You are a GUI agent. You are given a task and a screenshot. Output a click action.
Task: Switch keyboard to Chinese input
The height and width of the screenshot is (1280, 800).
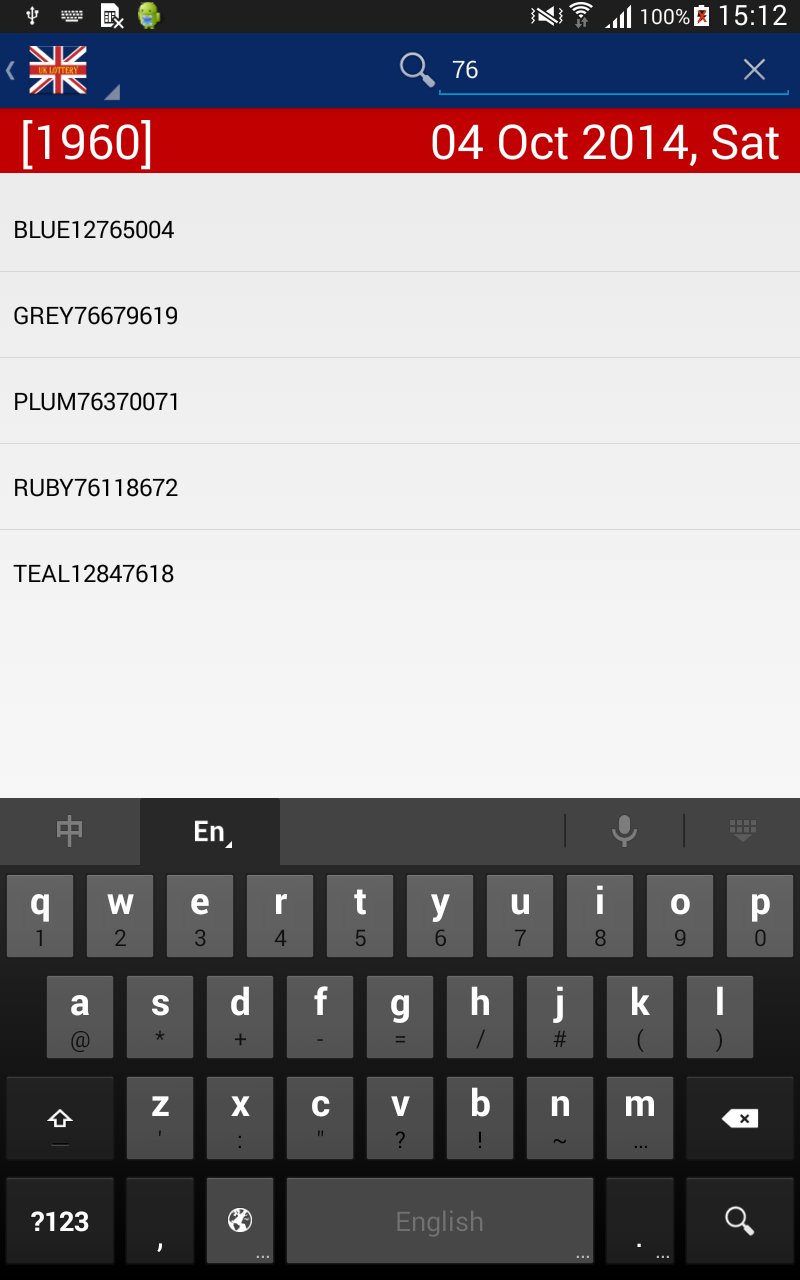pyautogui.click(x=70, y=831)
